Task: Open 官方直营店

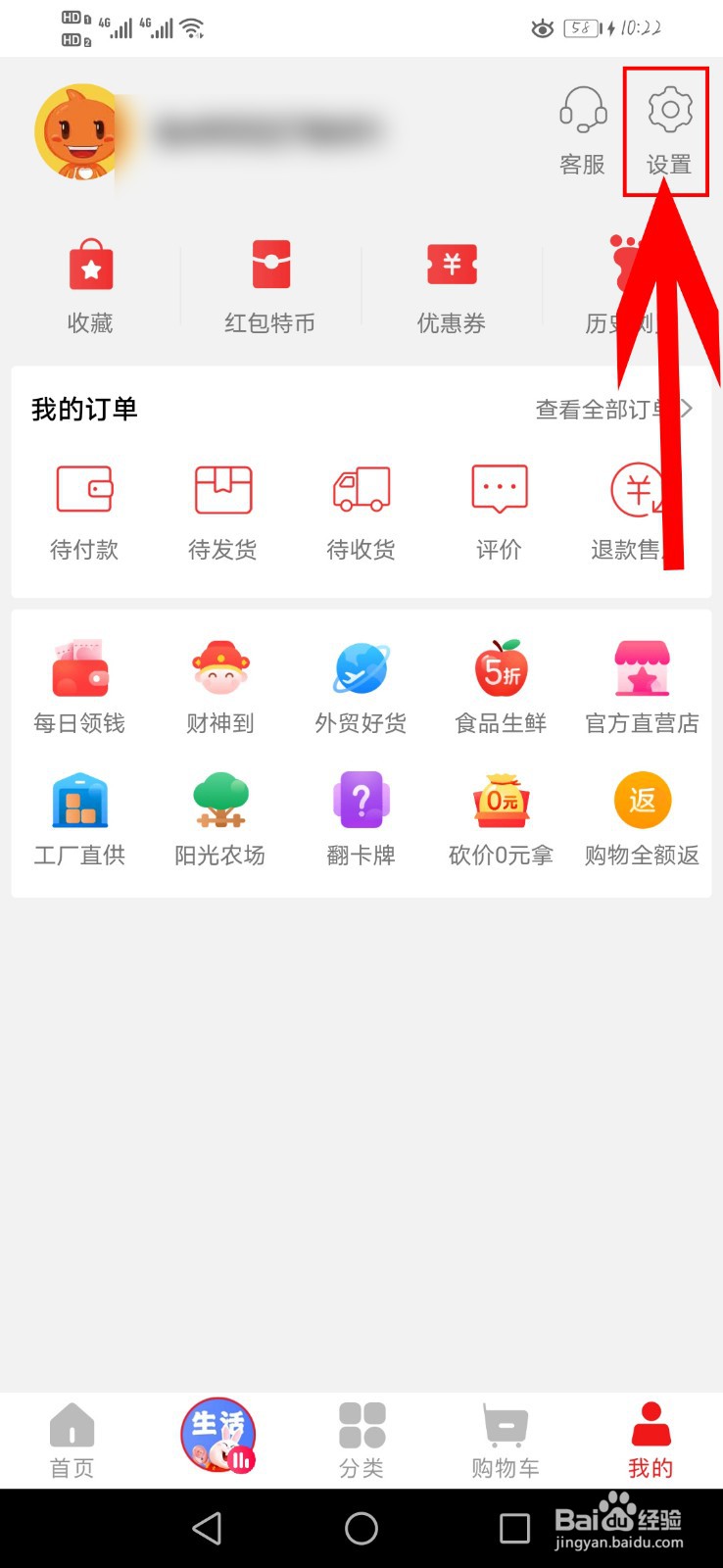Action: [642, 687]
